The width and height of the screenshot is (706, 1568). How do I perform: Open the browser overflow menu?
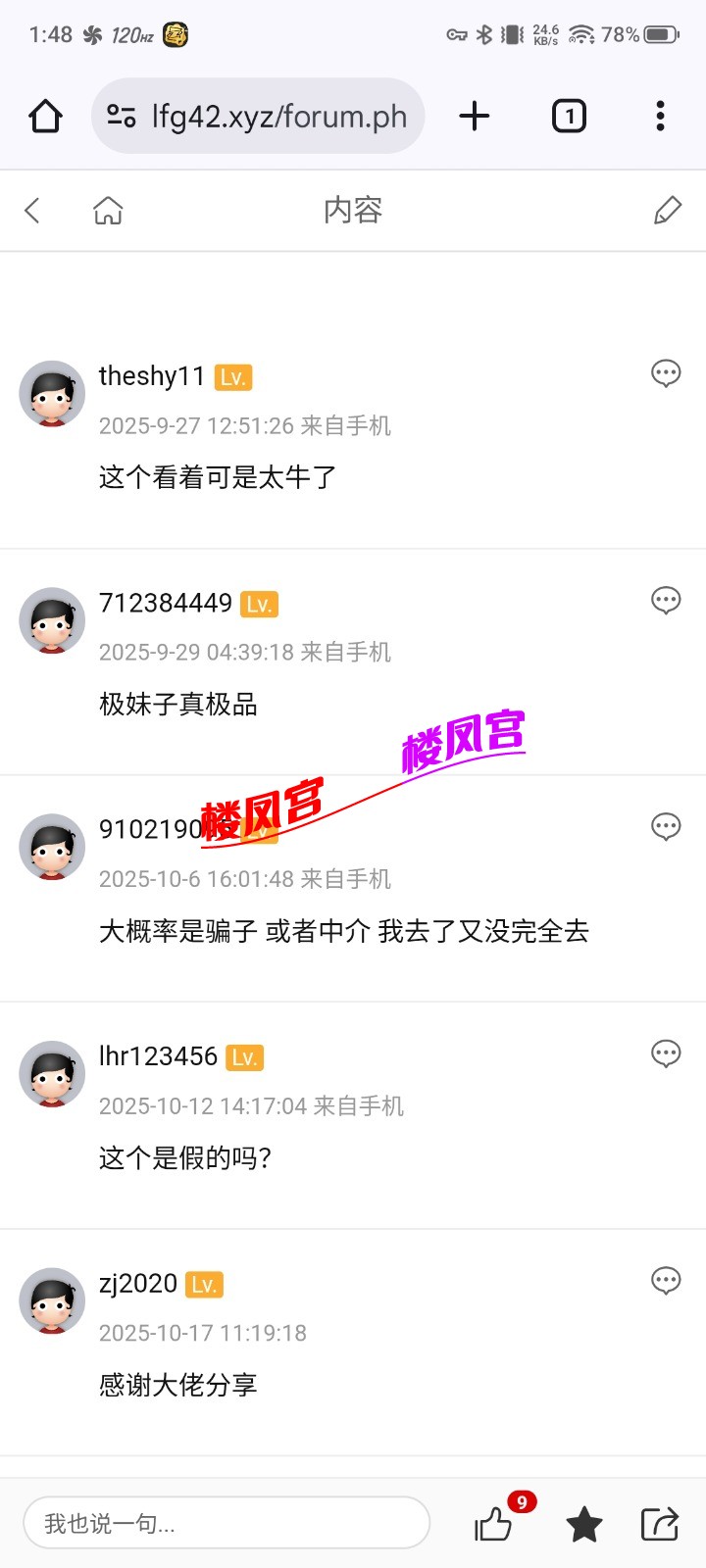point(660,117)
